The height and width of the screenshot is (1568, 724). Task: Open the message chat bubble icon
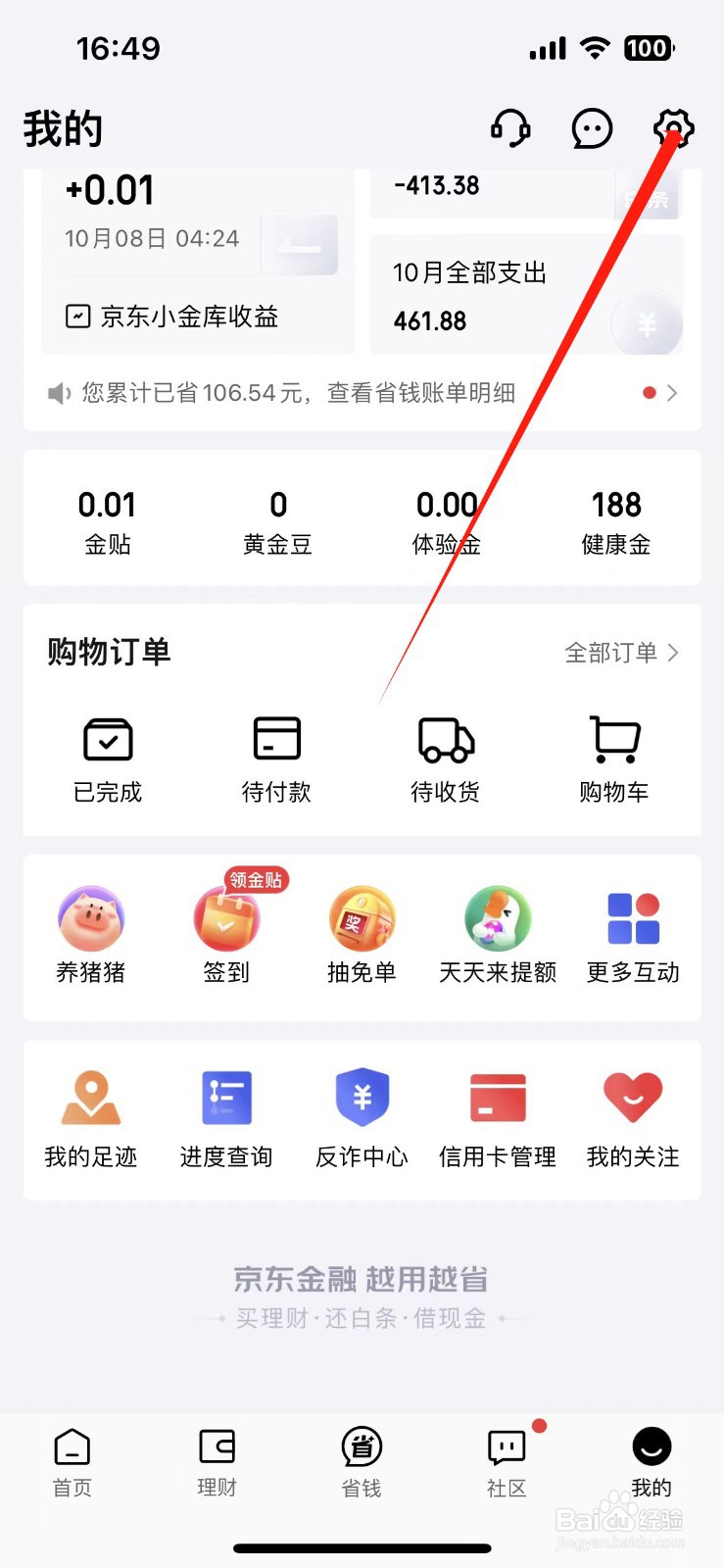coord(591,128)
